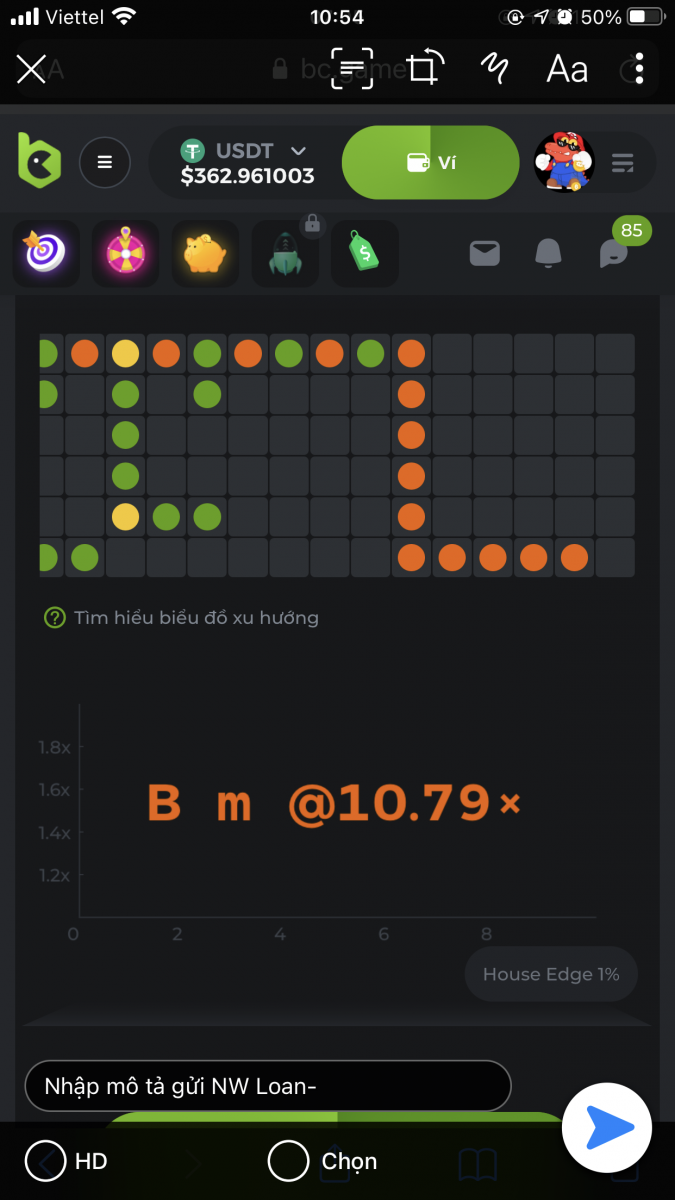Screen dimensions: 675x1200
Task: Select the crop and rotate tool
Action: coord(424,69)
